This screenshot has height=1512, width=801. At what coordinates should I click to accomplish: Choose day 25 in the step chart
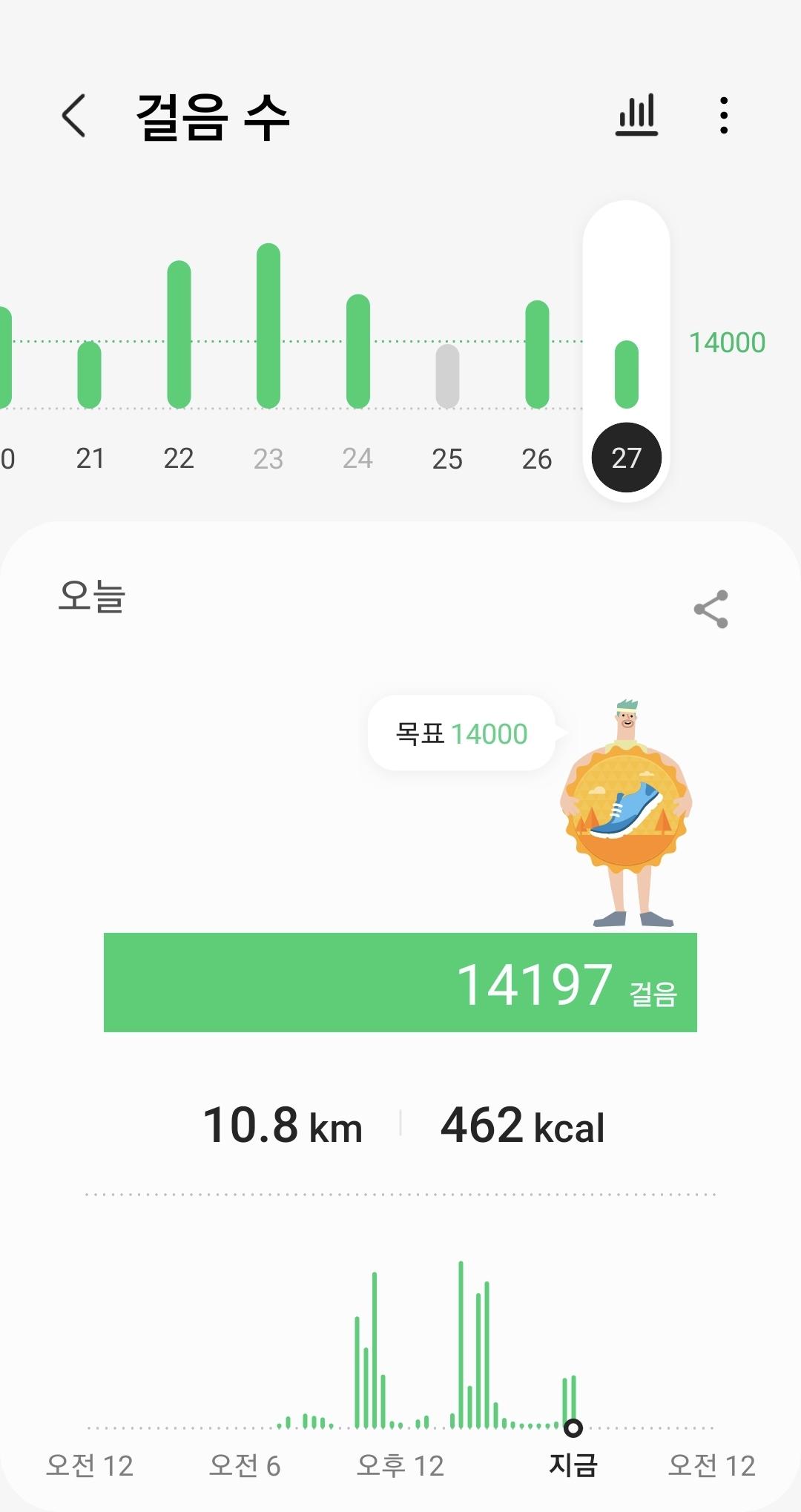[x=447, y=458]
